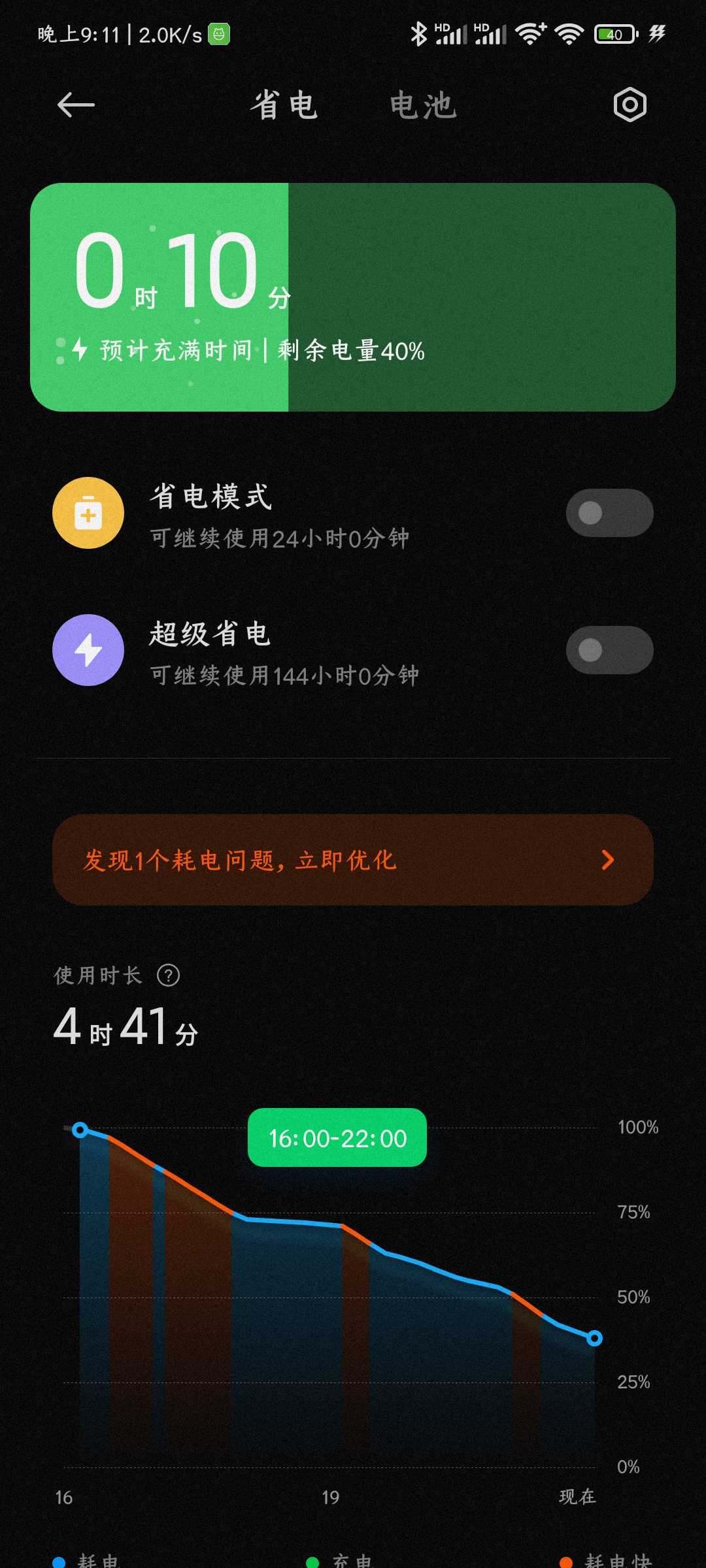The image size is (706, 1568).
Task: Open the 发现1个耗电问题 optimization banner
Action: tap(353, 860)
